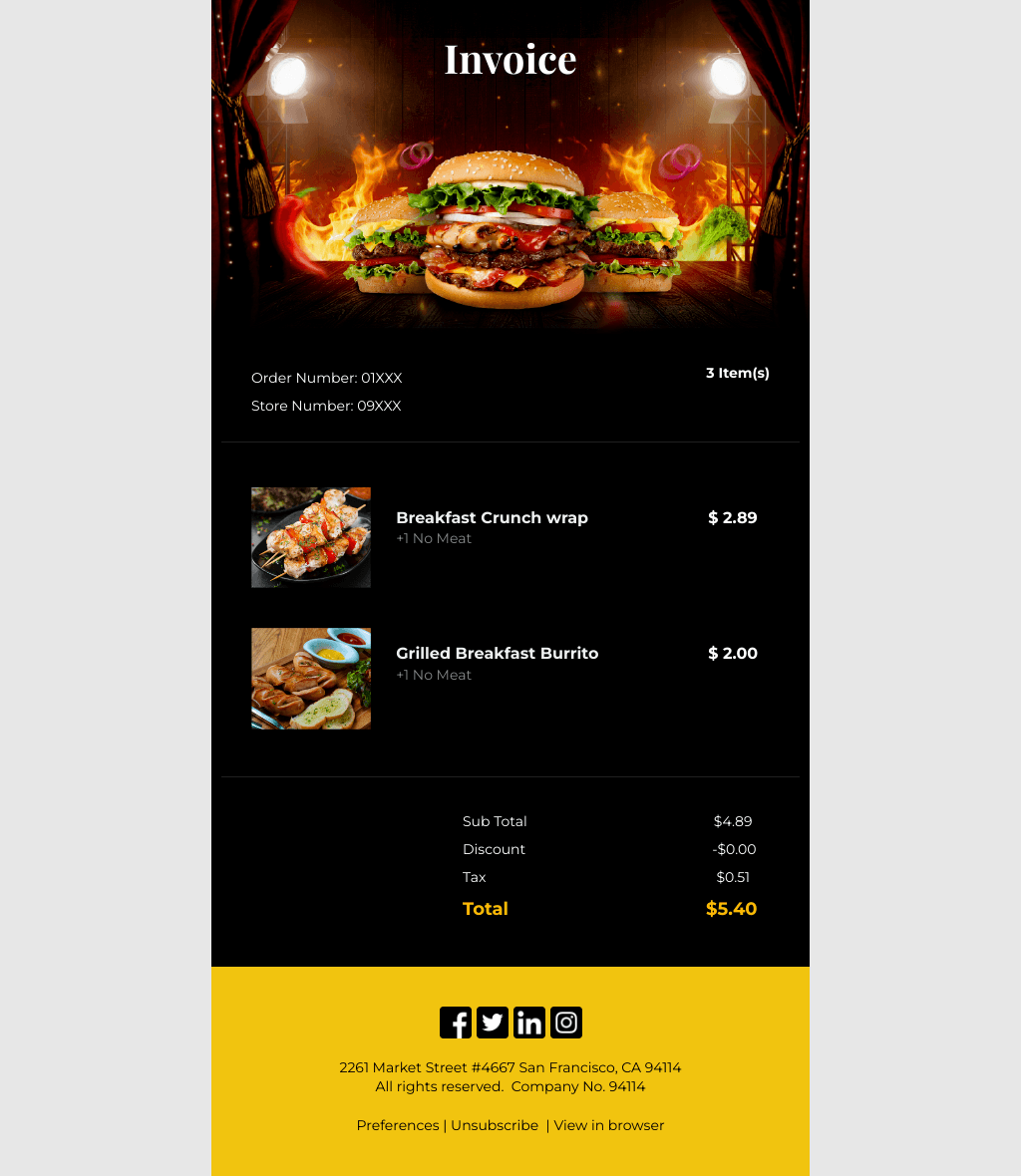Expand the '+1 No Meat' option for the burrito
Screen dimensions: 1021x1176
434,675
